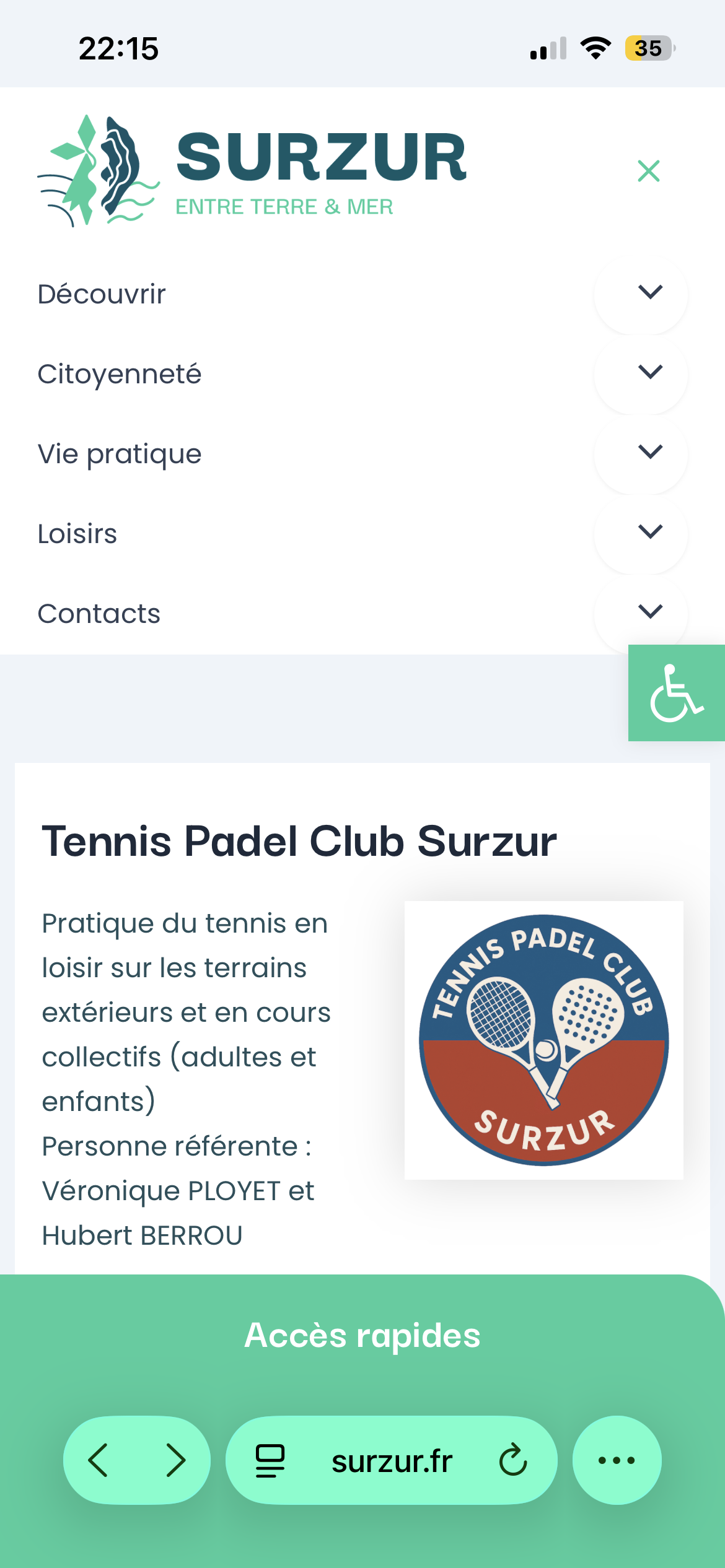The height and width of the screenshot is (1568, 725).
Task: Expand the Vie pratique submenu
Action: point(650,452)
